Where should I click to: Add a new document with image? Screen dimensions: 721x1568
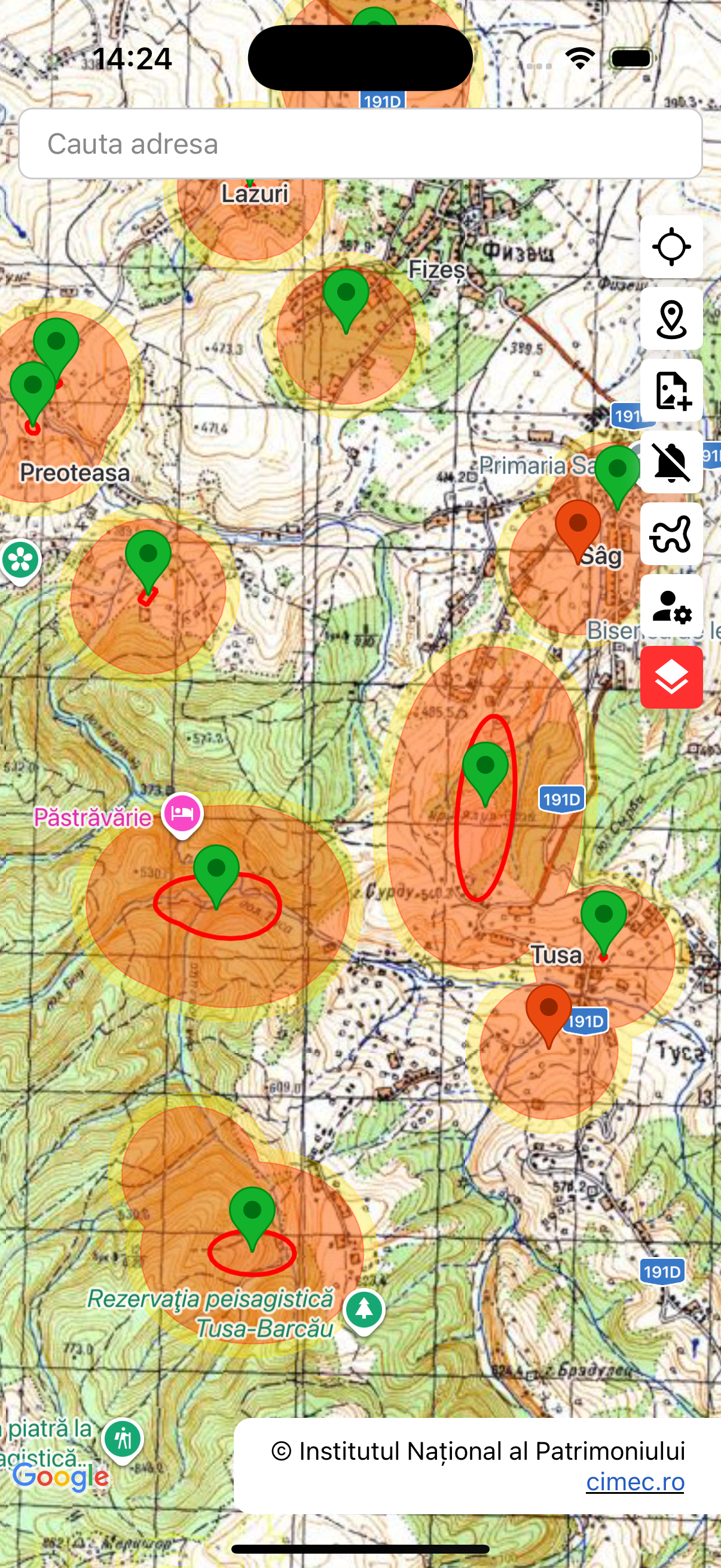[x=671, y=390]
